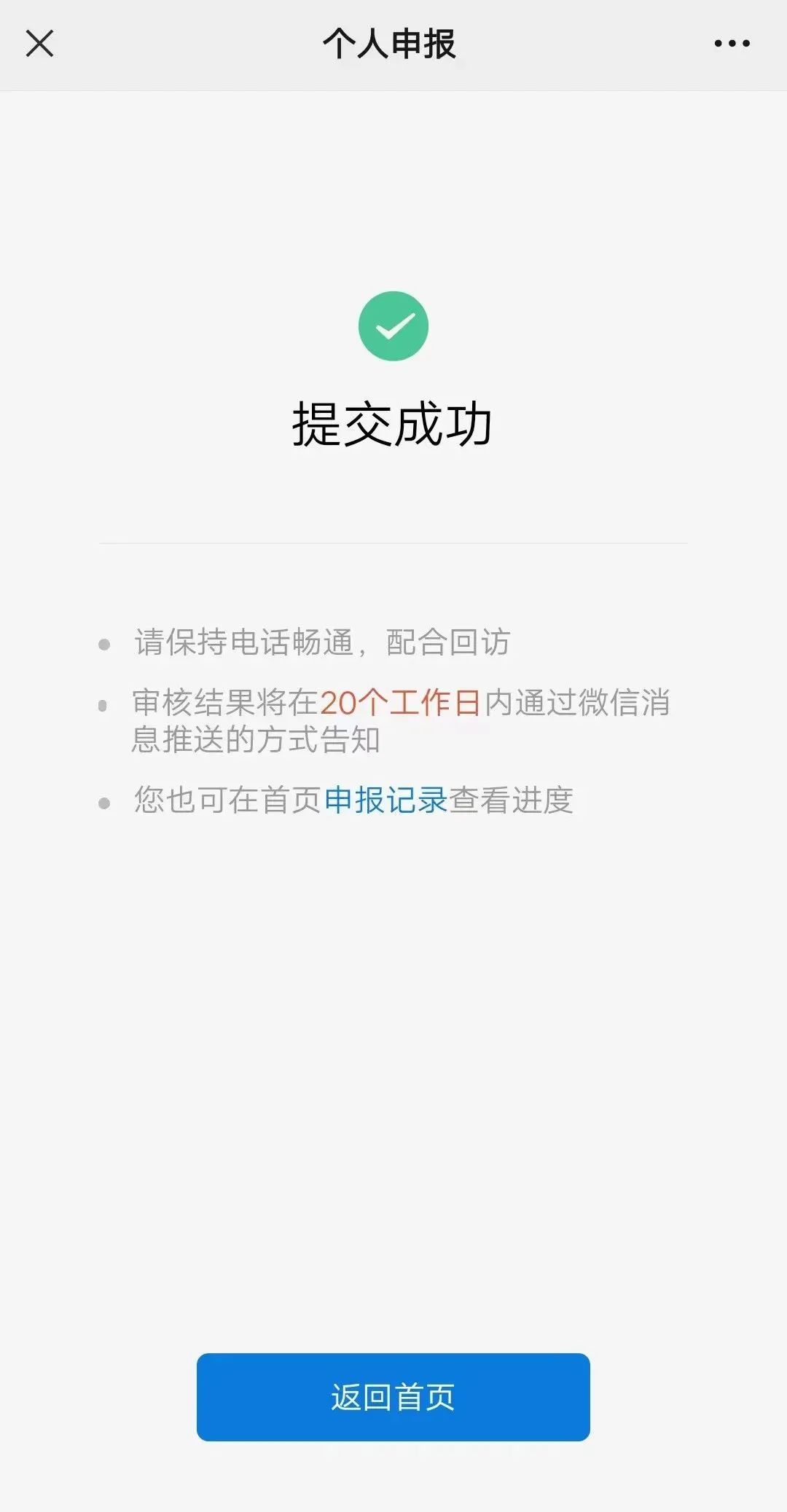Close the 个人申报 page

coord(39,44)
